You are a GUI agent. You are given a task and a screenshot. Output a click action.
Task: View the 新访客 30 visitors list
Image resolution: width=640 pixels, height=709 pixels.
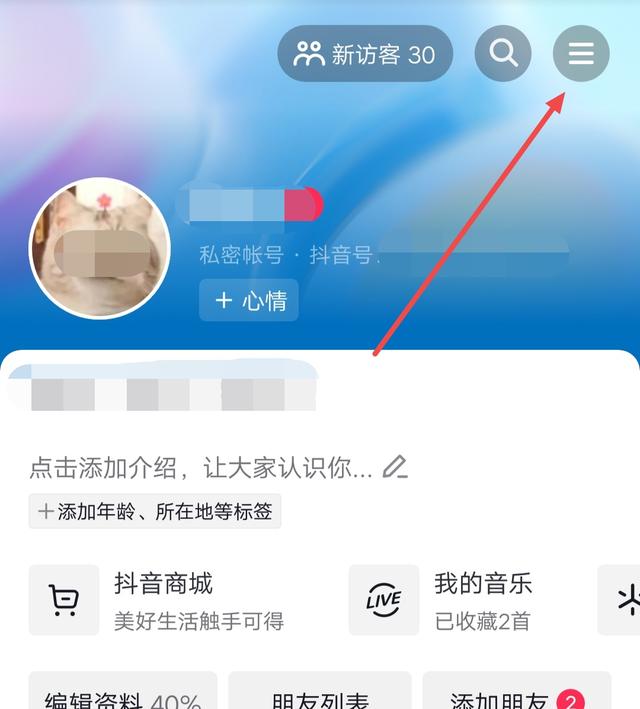point(365,54)
